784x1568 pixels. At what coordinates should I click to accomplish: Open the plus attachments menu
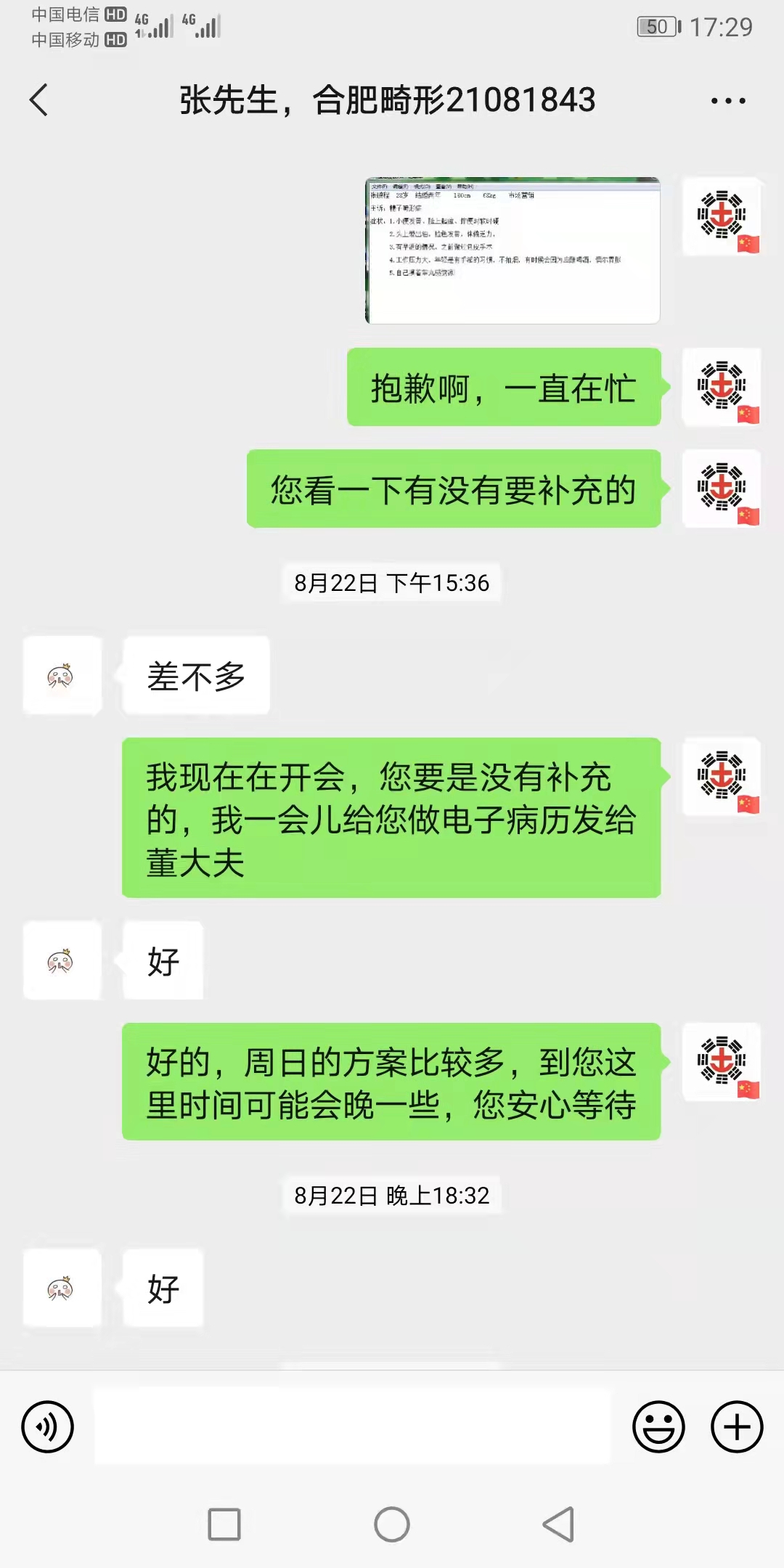point(737,1426)
